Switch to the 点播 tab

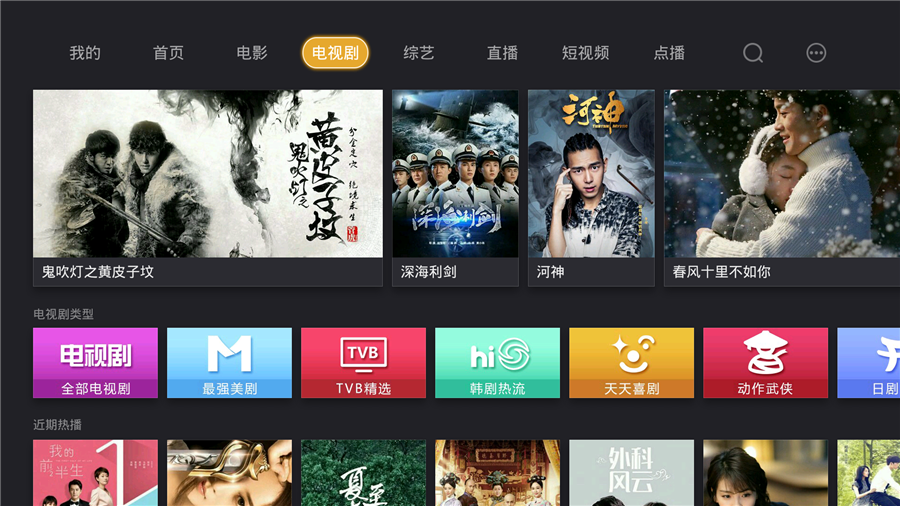click(669, 53)
